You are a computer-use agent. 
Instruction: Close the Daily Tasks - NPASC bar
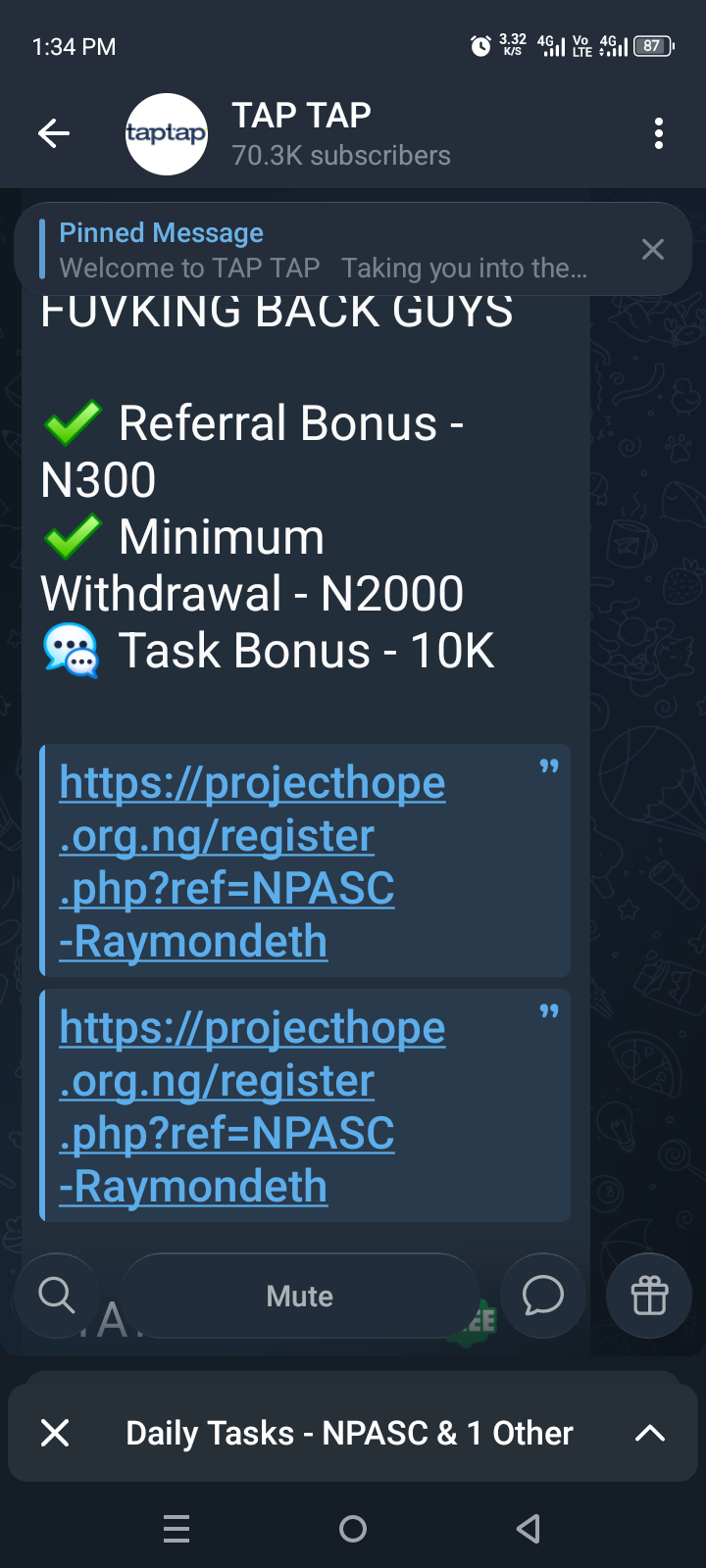click(x=56, y=1433)
